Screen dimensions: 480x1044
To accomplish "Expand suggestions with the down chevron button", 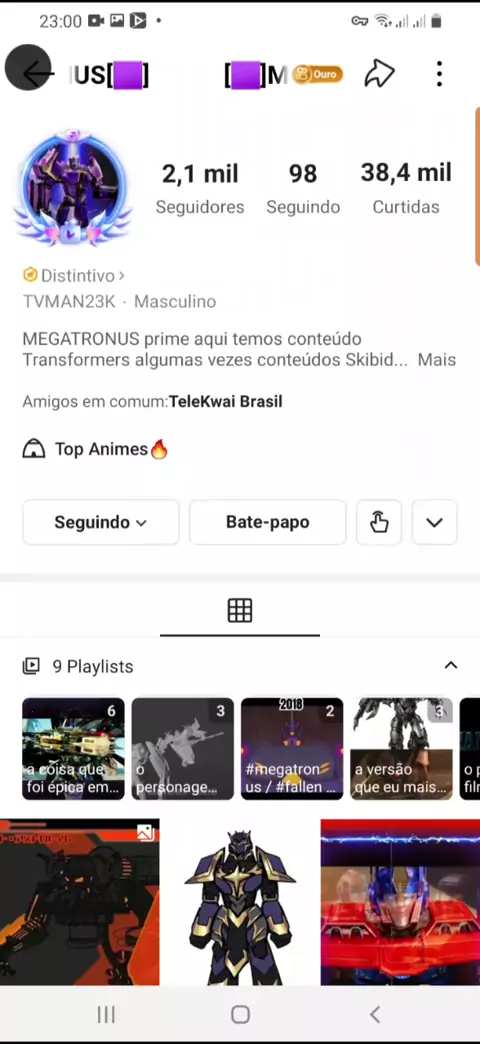I will (x=435, y=522).
